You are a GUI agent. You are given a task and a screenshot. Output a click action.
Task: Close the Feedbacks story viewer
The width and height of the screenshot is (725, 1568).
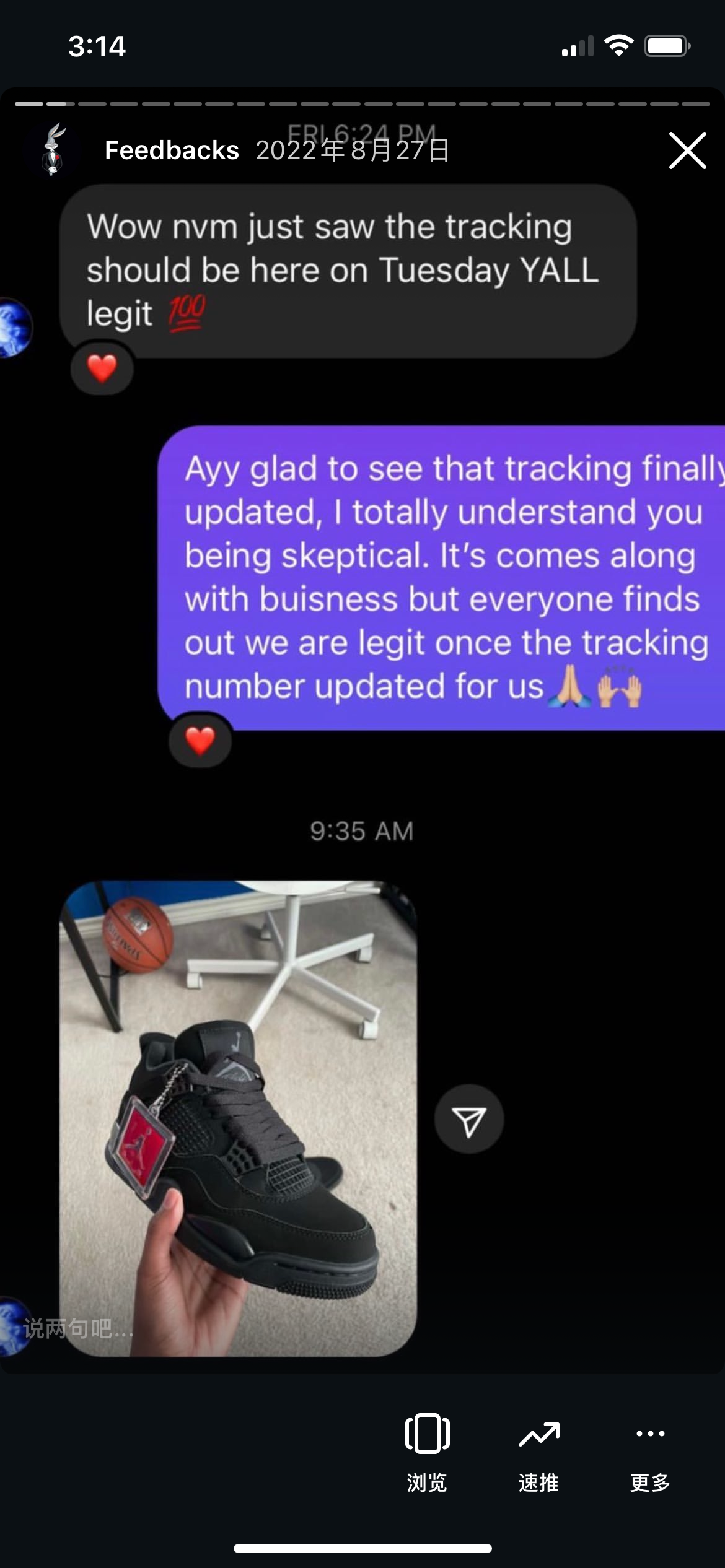tap(687, 150)
